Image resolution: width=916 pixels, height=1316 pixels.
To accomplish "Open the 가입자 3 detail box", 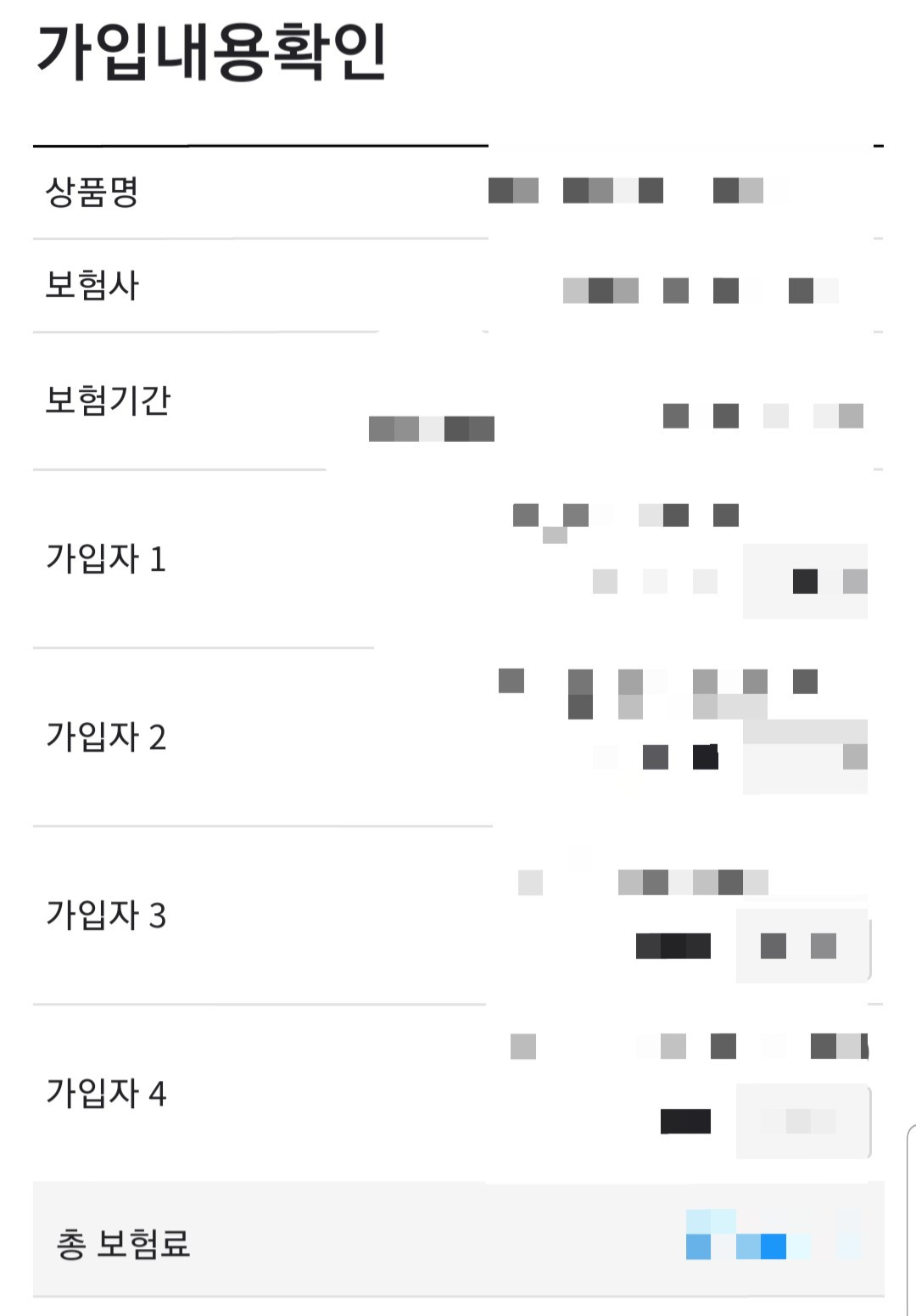I will (804, 946).
